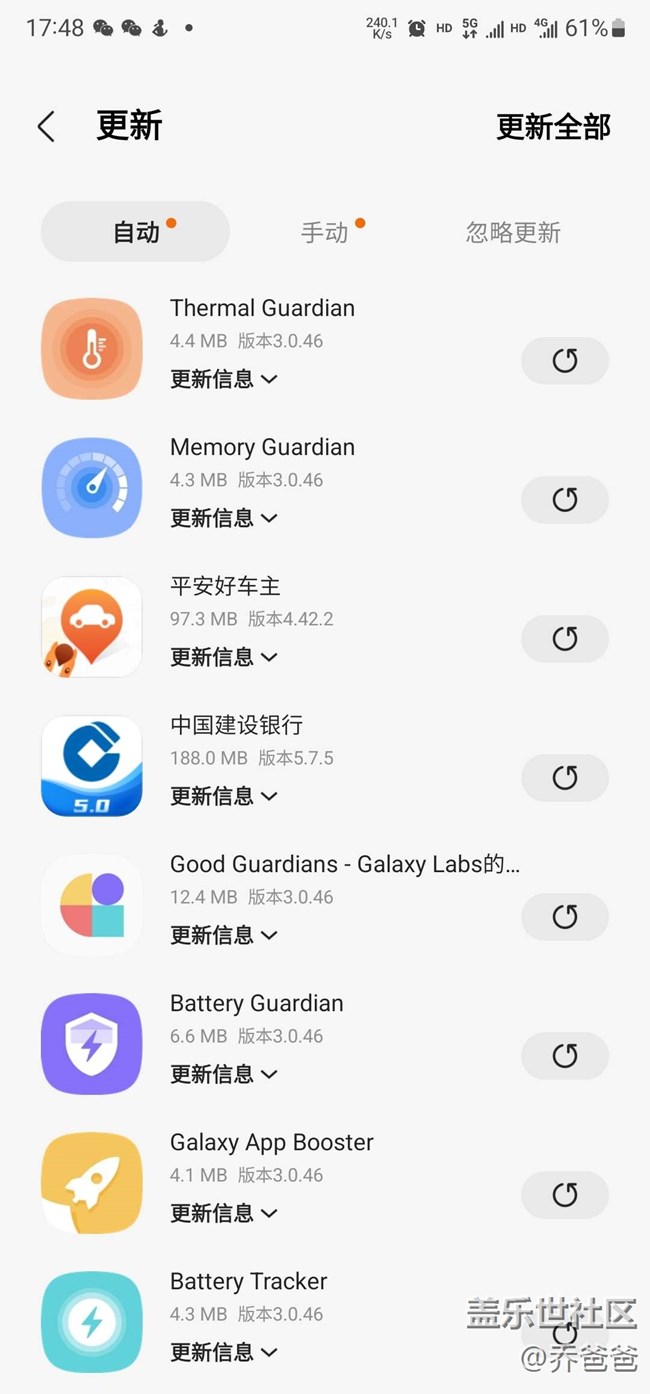Expand 更新信息 under Thermal Guardian
Screen dimensions: 650x1394
(223, 379)
